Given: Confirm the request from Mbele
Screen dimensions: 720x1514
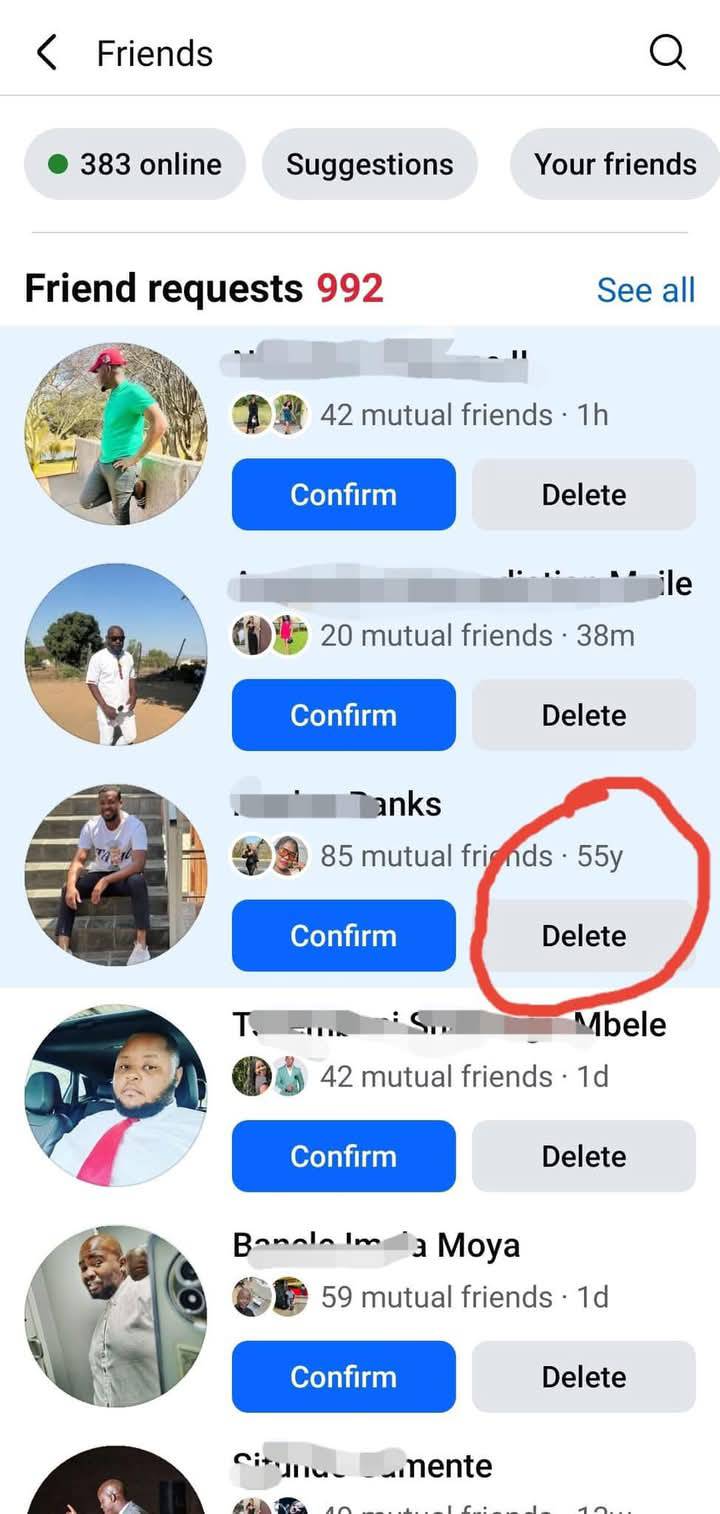Looking at the screenshot, I should pos(344,1156).
